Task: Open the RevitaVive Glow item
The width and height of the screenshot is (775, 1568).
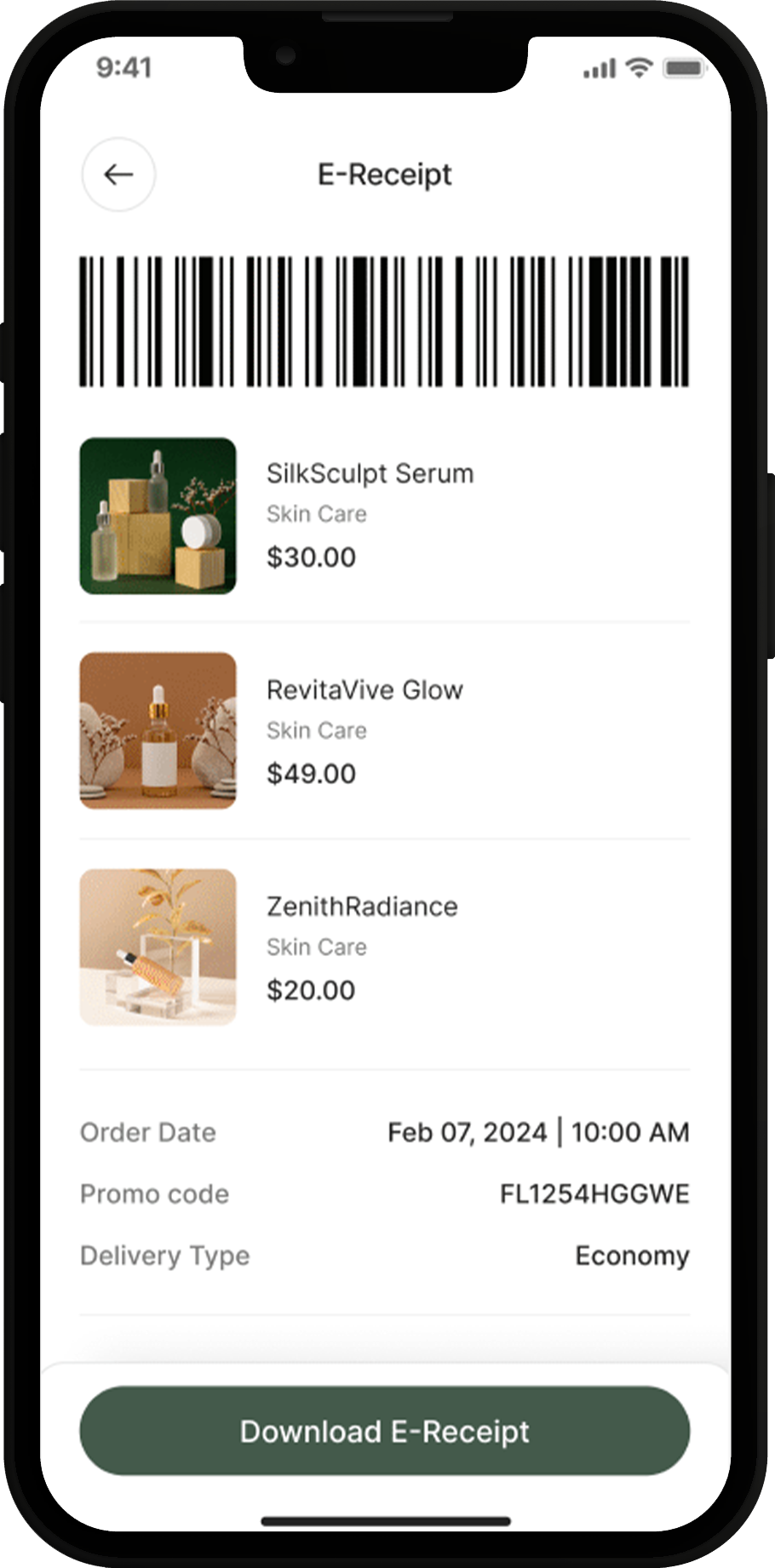Action: (x=365, y=690)
